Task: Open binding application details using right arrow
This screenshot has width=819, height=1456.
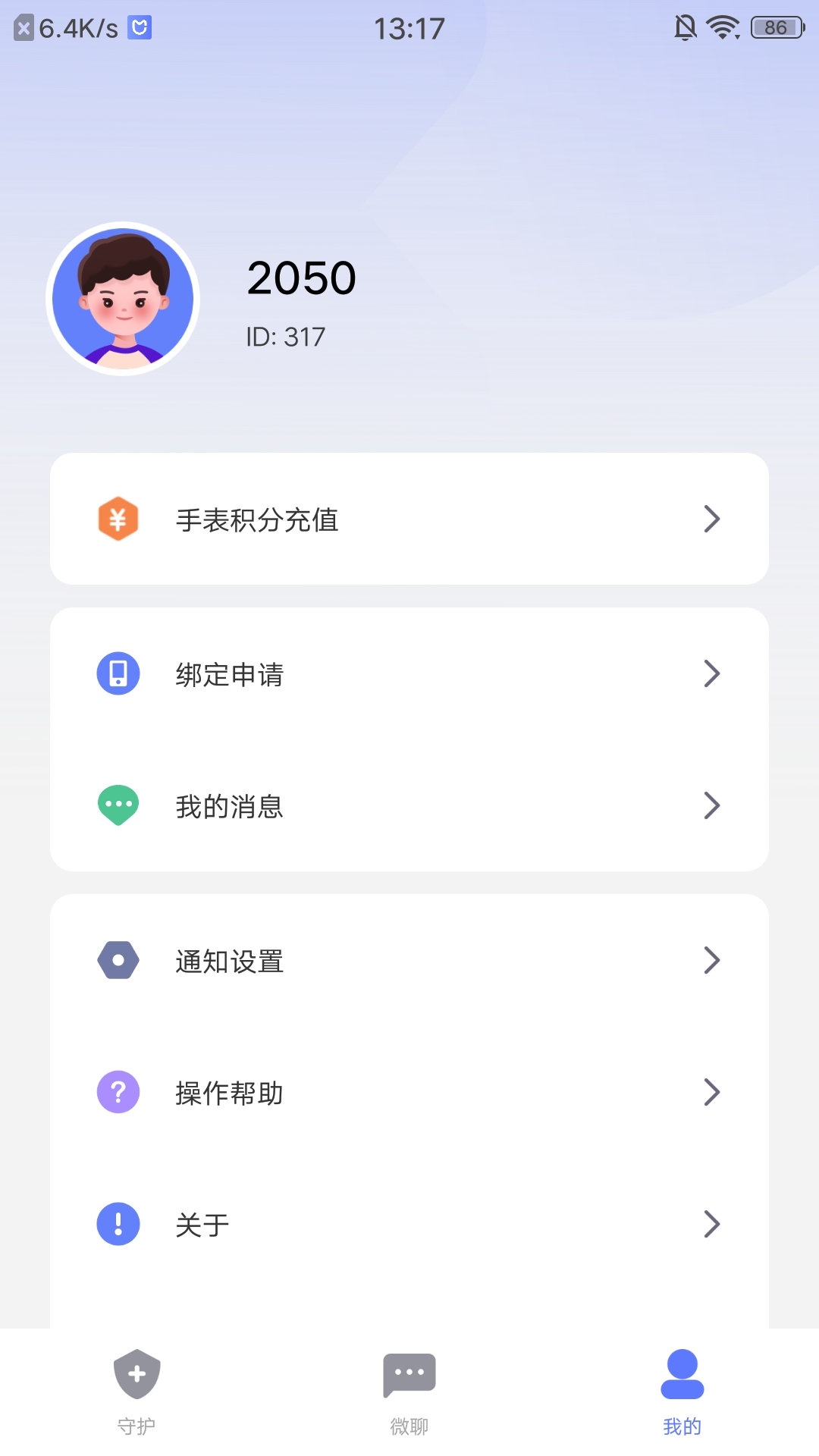Action: coord(711,673)
